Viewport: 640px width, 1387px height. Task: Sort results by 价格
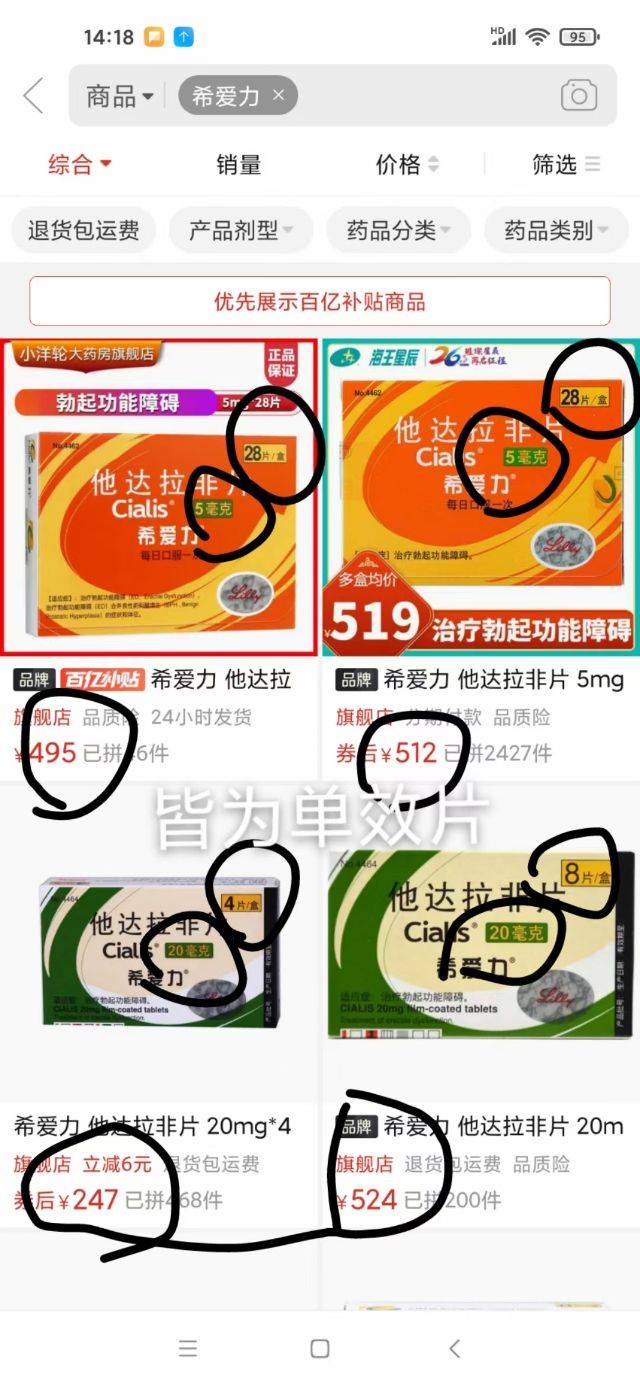(406, 165)
